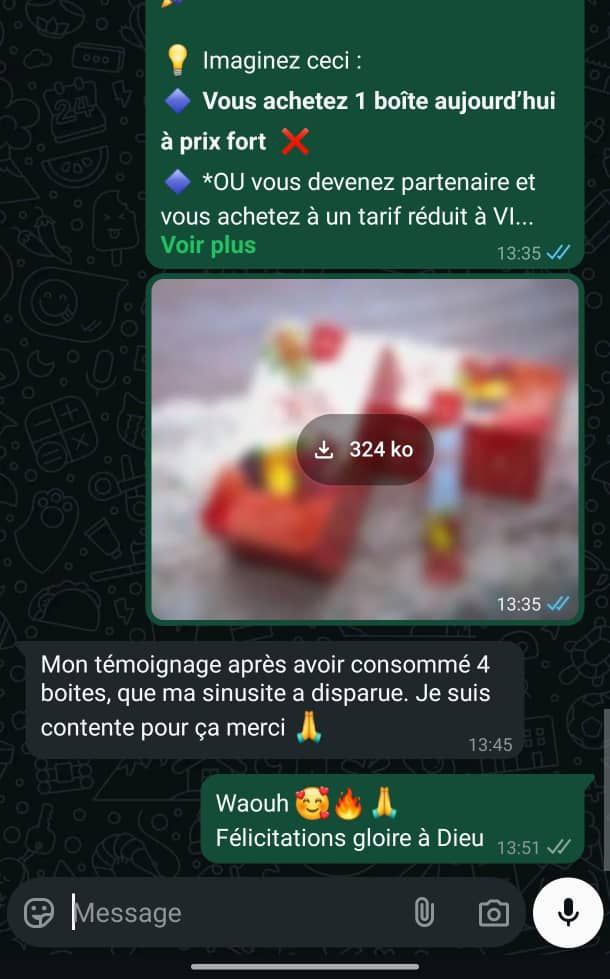Attach a file with the paperclip icon
Screen dimensions: 610x979
424,912
